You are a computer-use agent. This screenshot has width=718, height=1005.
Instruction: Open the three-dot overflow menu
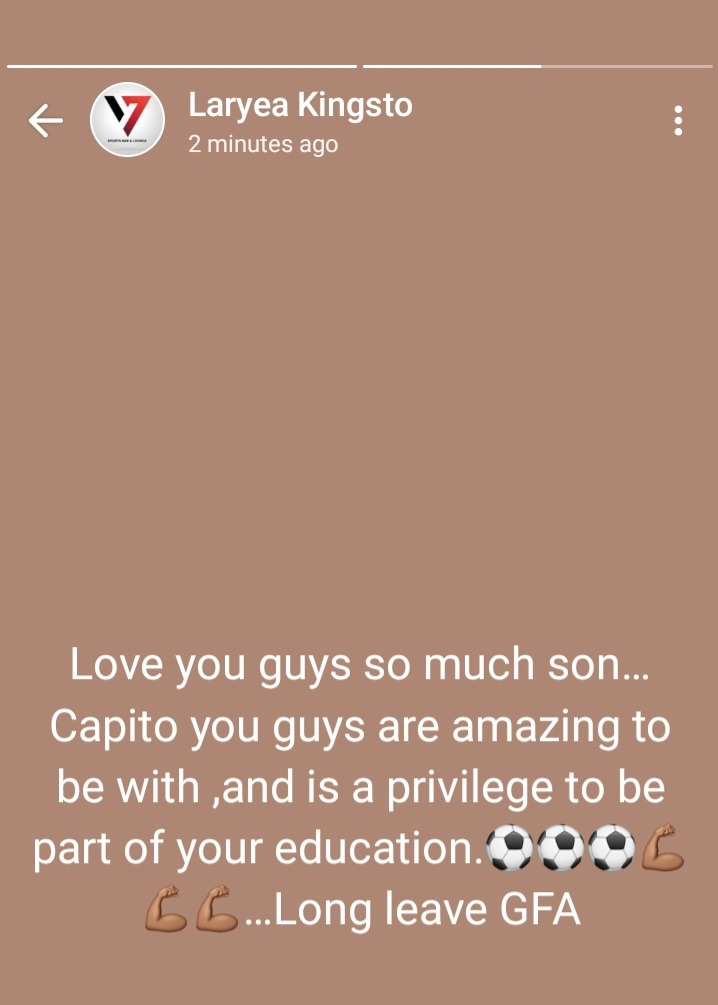coord(678,121)
